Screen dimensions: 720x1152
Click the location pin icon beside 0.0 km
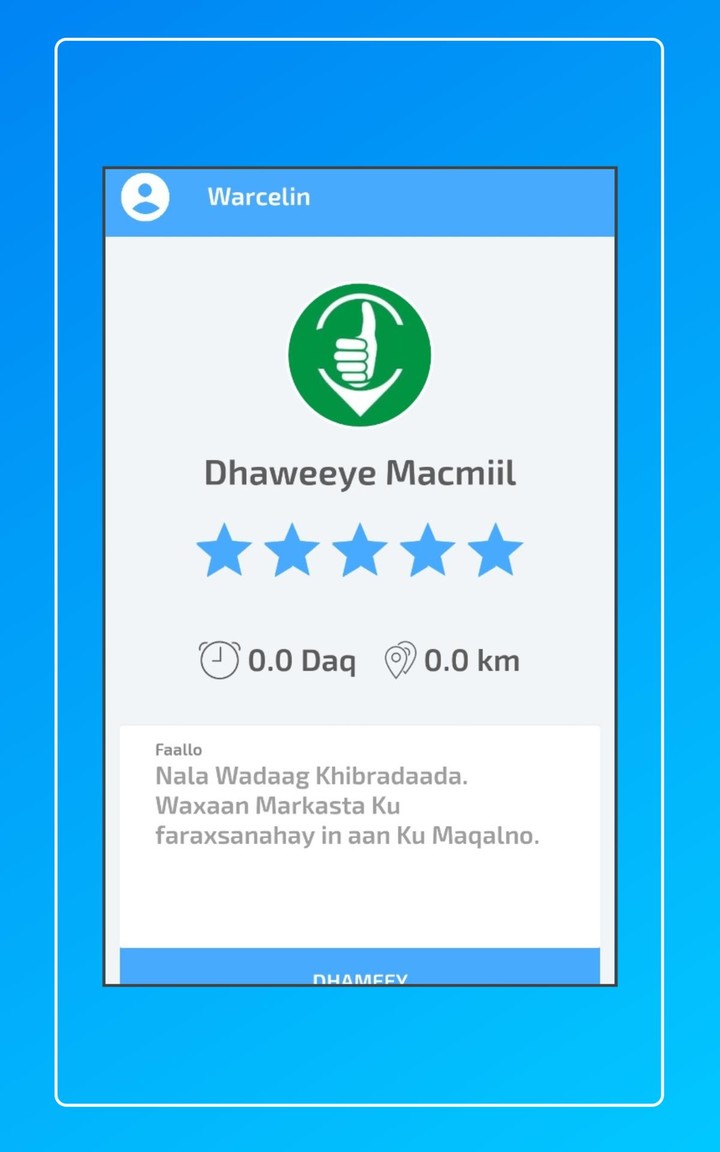(399, 659)
